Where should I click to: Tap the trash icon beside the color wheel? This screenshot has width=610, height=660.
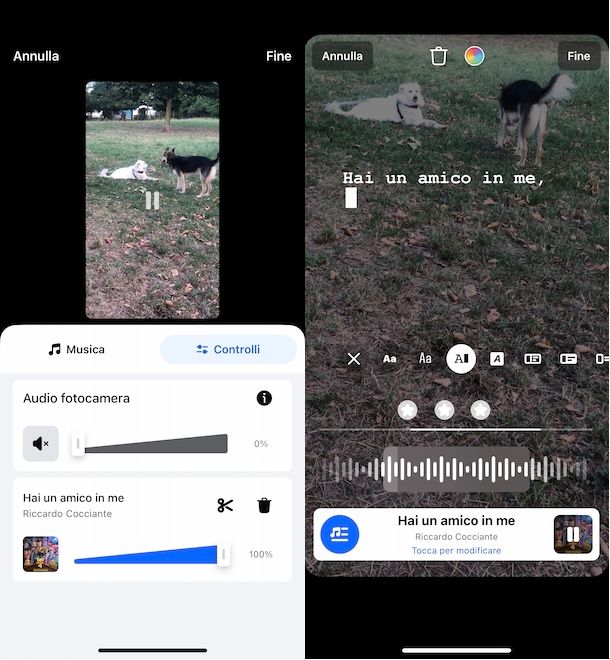click(x=438, y=56)
